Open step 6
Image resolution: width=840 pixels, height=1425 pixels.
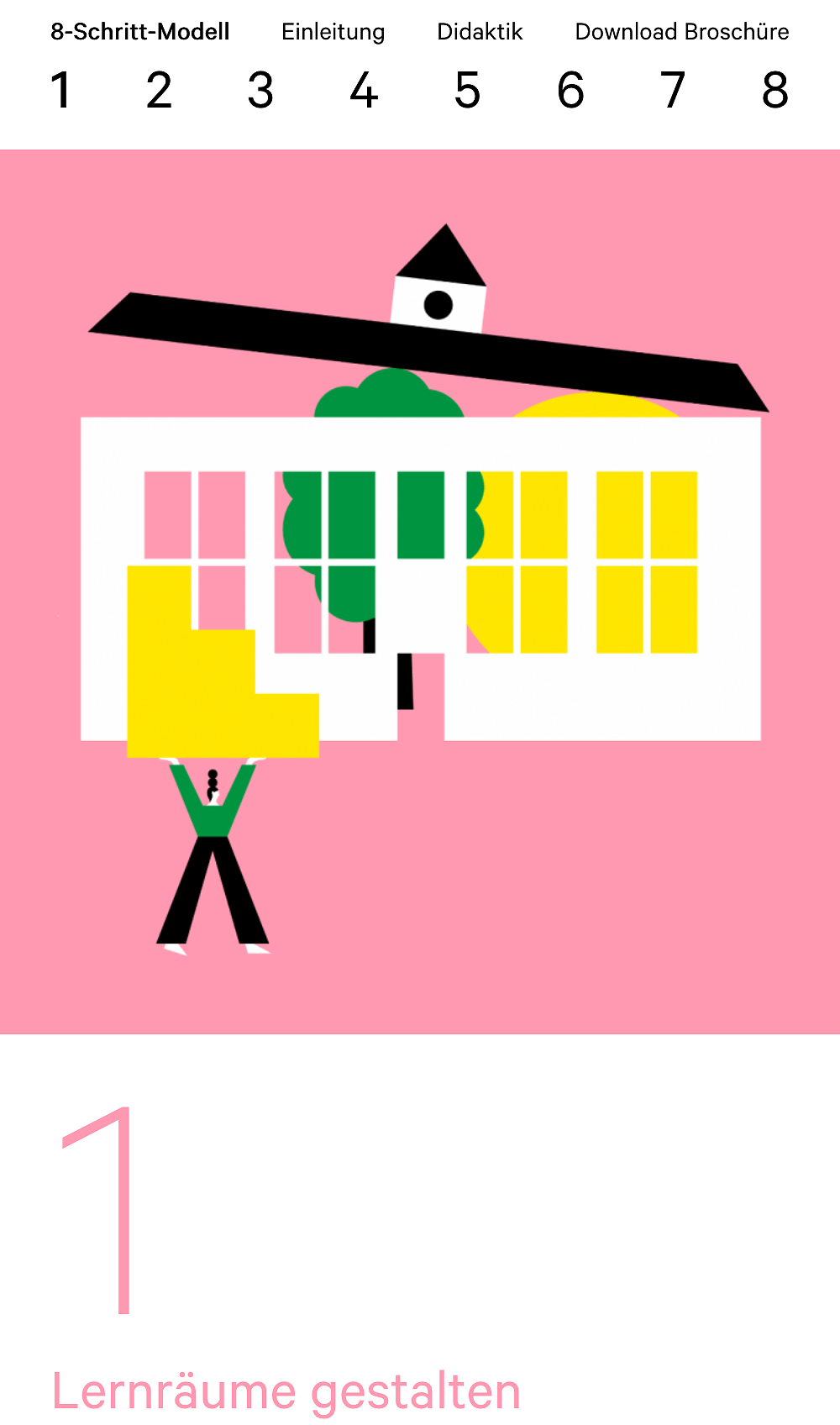click(x=570, y=90)
